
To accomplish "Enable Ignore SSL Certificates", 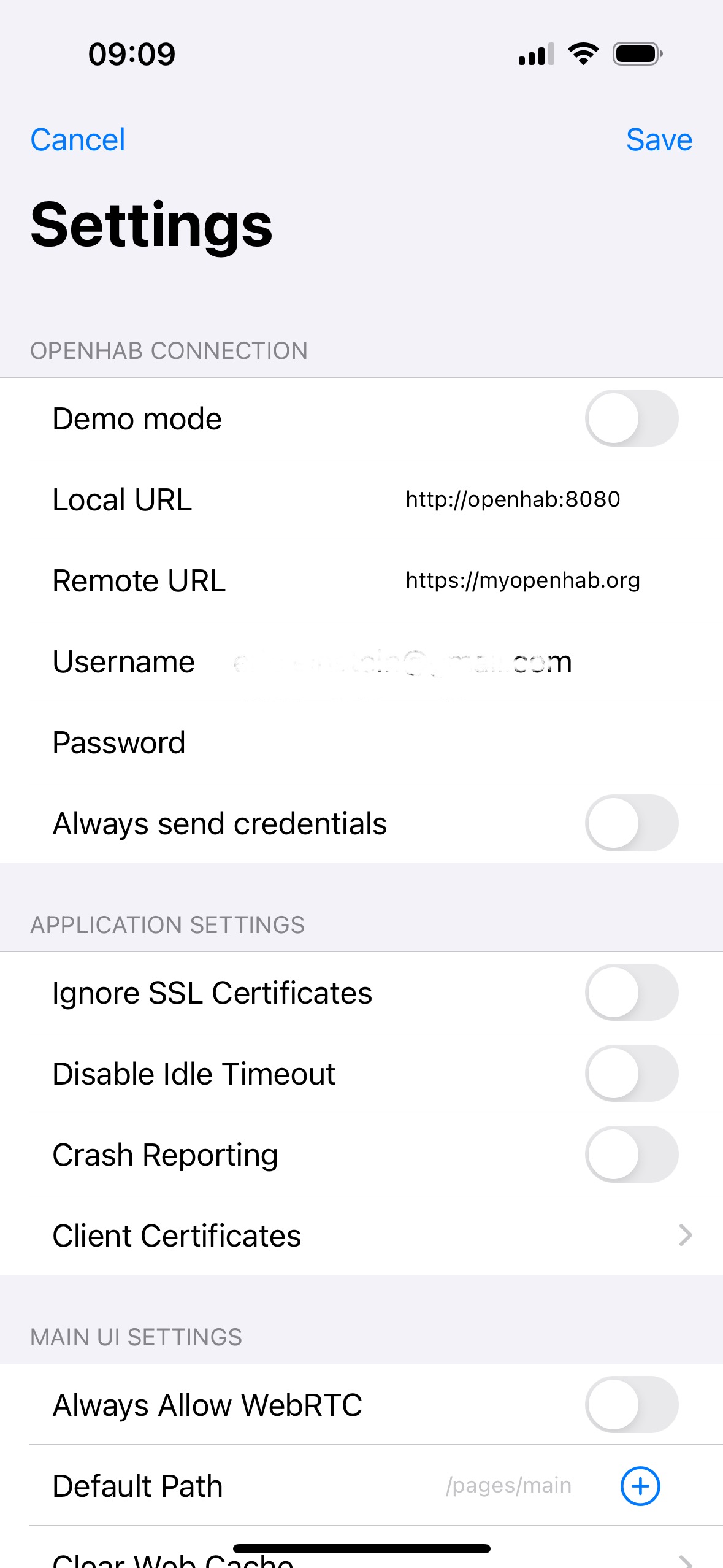I will pos(631,992).
